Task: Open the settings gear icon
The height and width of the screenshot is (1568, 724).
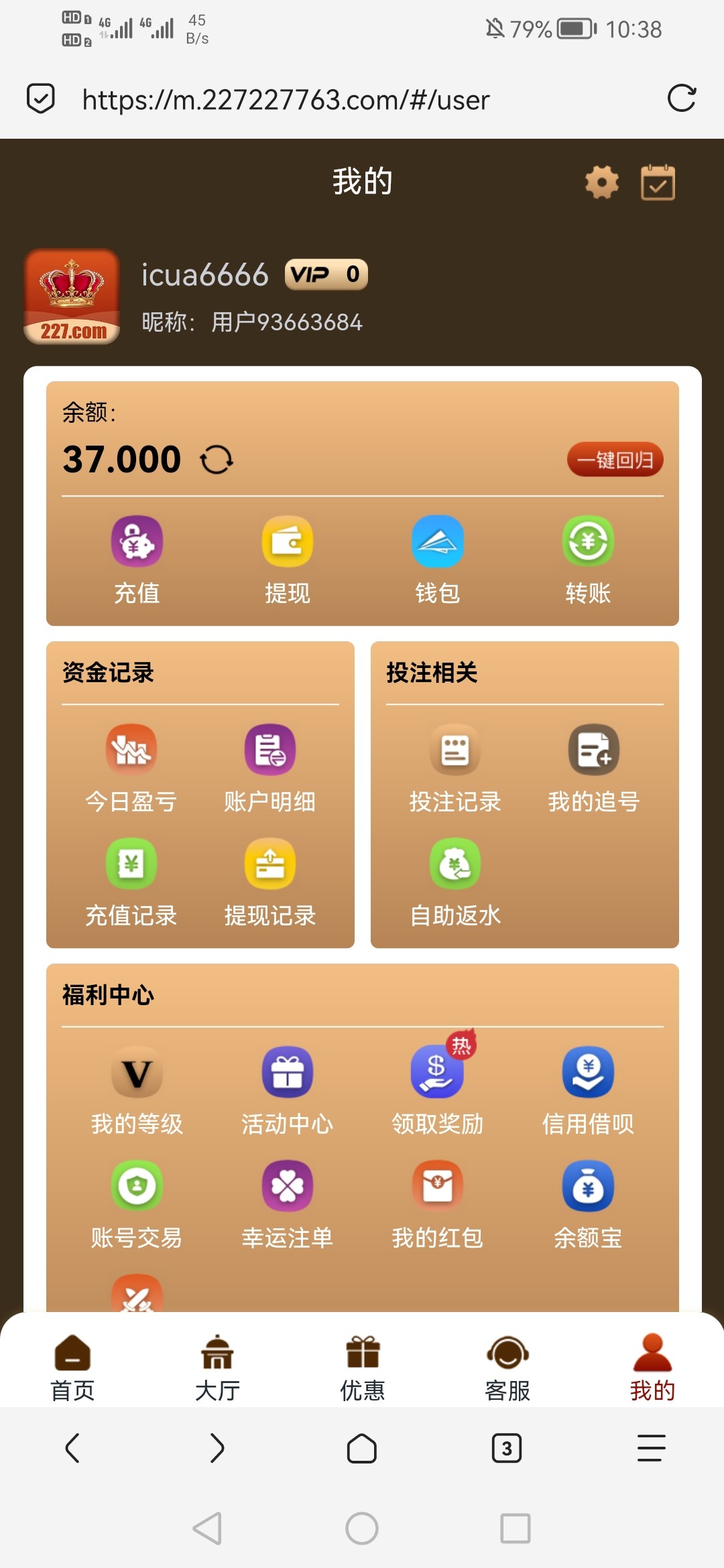Action: (x=601, y=182)
